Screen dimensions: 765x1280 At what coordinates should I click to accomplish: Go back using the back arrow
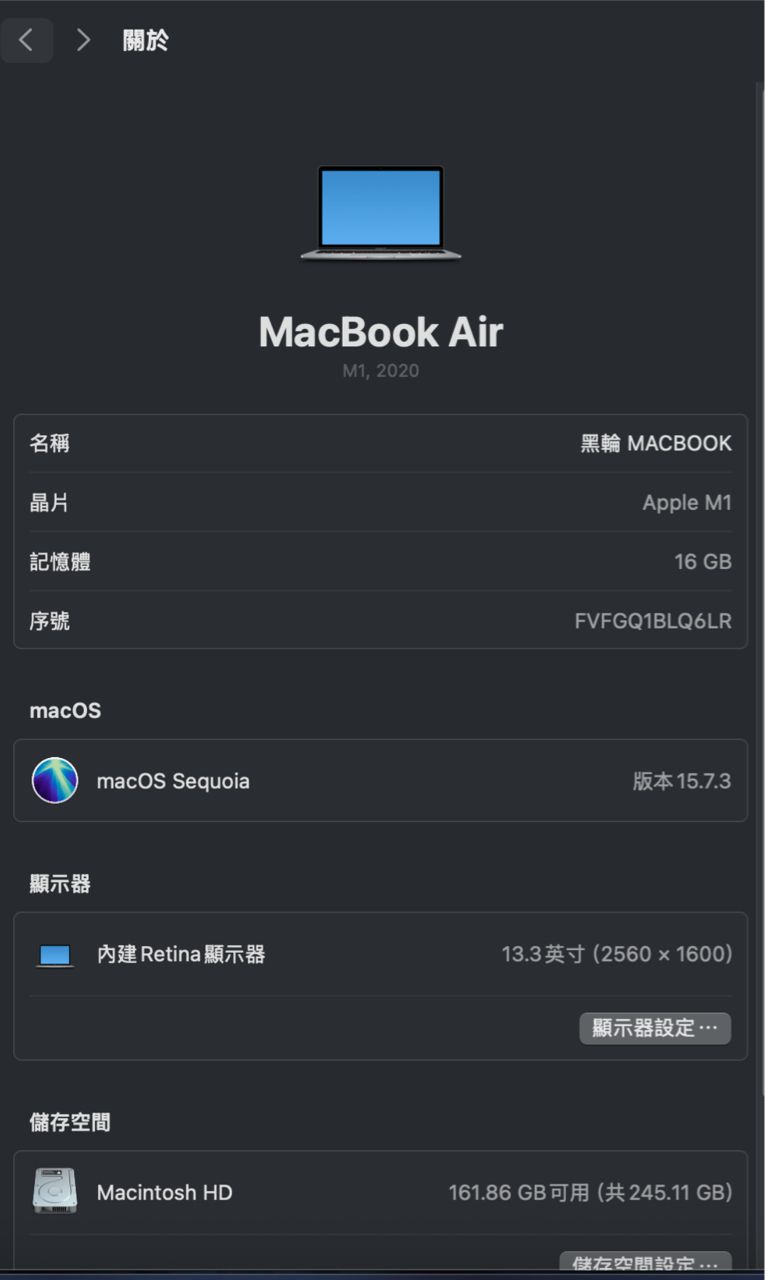click(x=27, y=40)
